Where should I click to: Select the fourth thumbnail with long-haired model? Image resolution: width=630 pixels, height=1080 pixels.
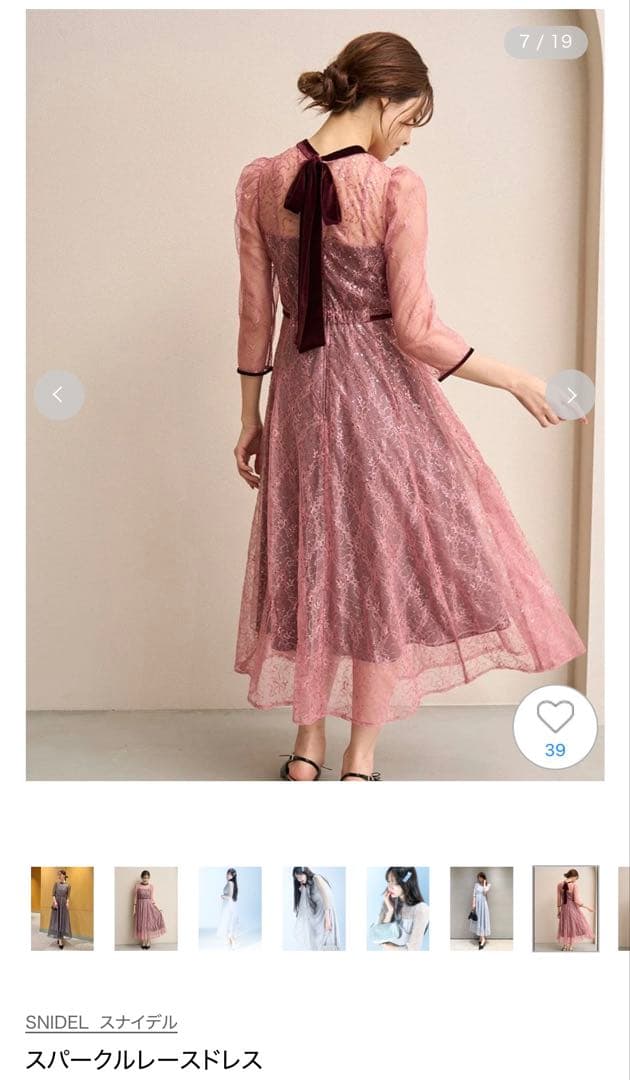[x=314, y=908]
